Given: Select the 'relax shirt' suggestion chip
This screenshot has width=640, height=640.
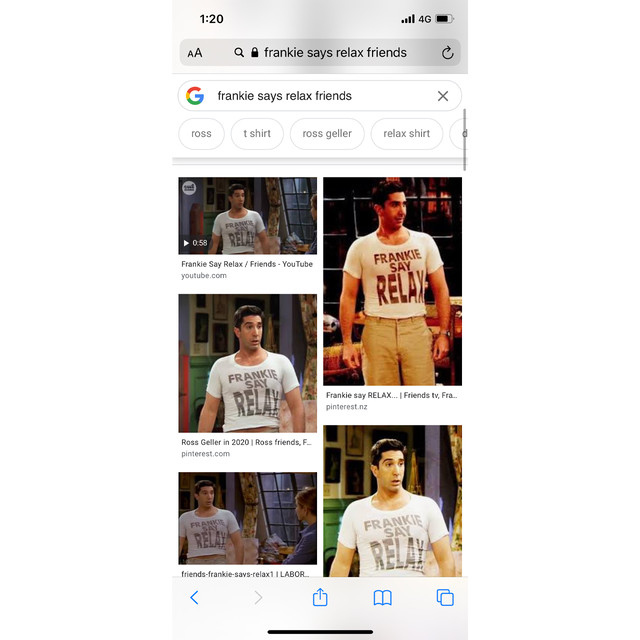Looking at the screenshot, I should coord(406,133).
